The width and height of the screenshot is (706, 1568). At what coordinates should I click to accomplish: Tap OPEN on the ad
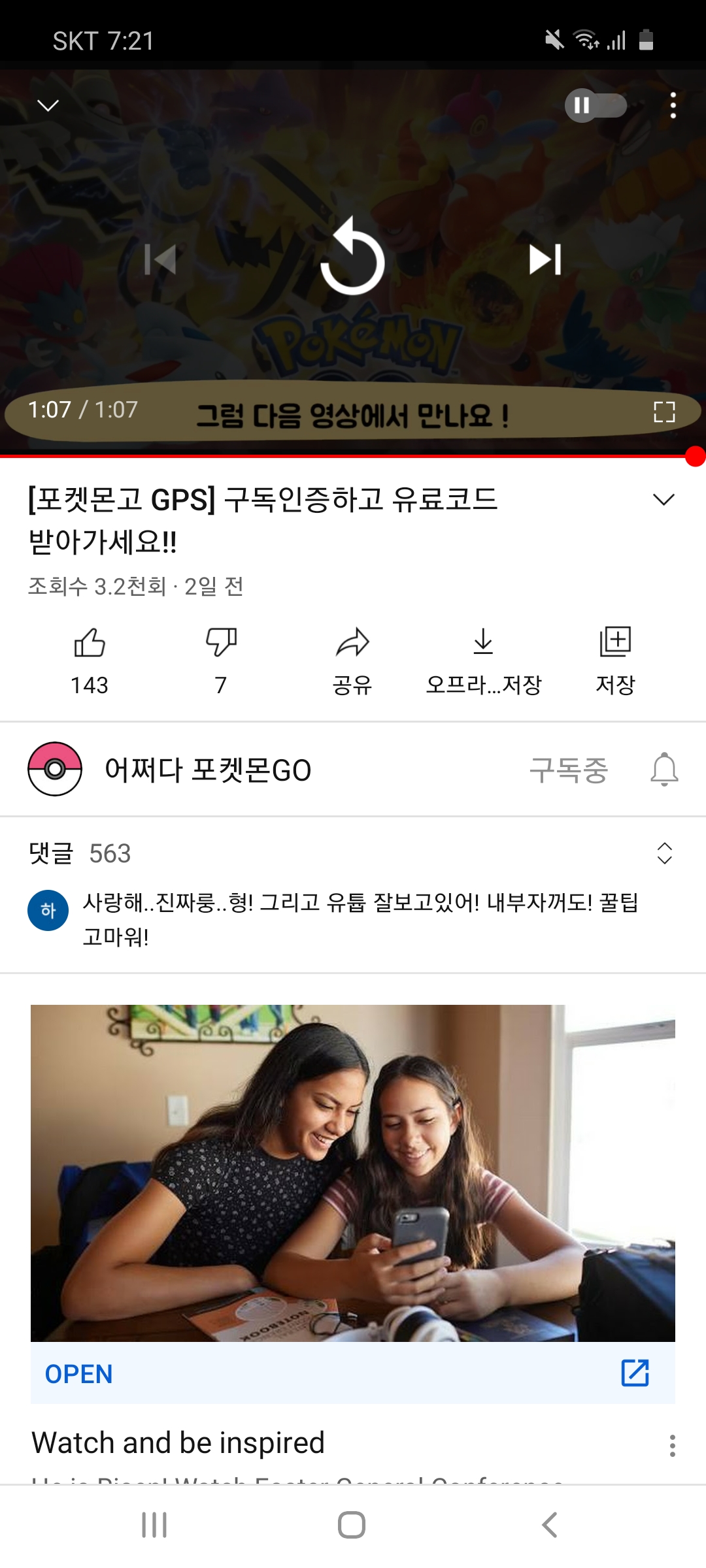coord(79,1373)
